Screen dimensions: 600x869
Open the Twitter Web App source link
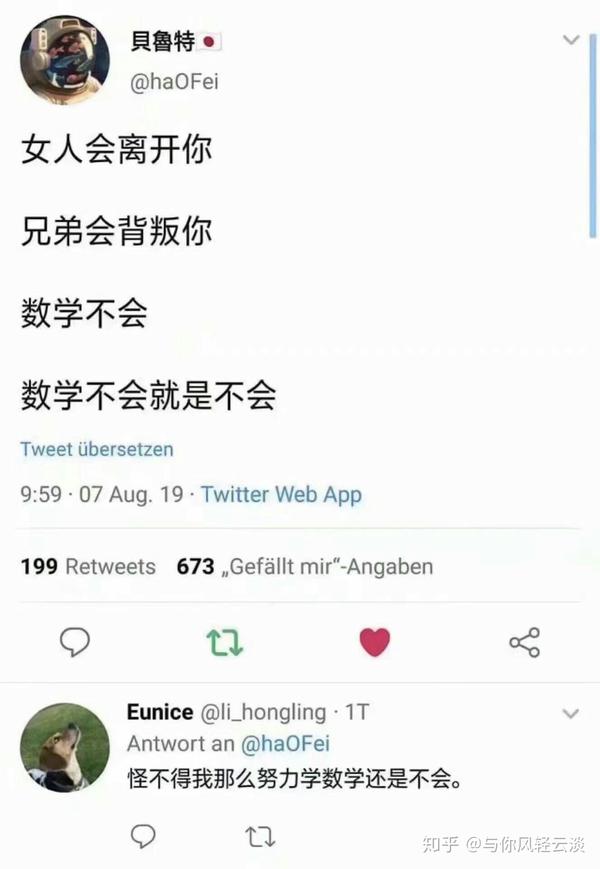(x=281, y=494)
